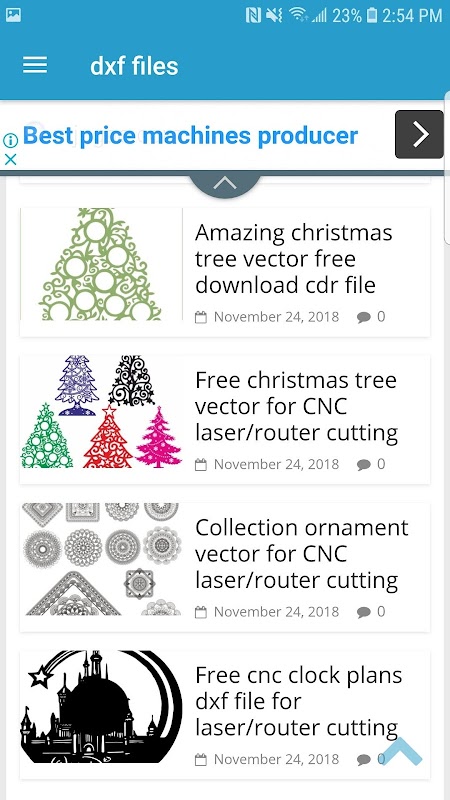Collapse the ad with the up chevron
This screenshot has width=450, height=800.
point(225,184)
